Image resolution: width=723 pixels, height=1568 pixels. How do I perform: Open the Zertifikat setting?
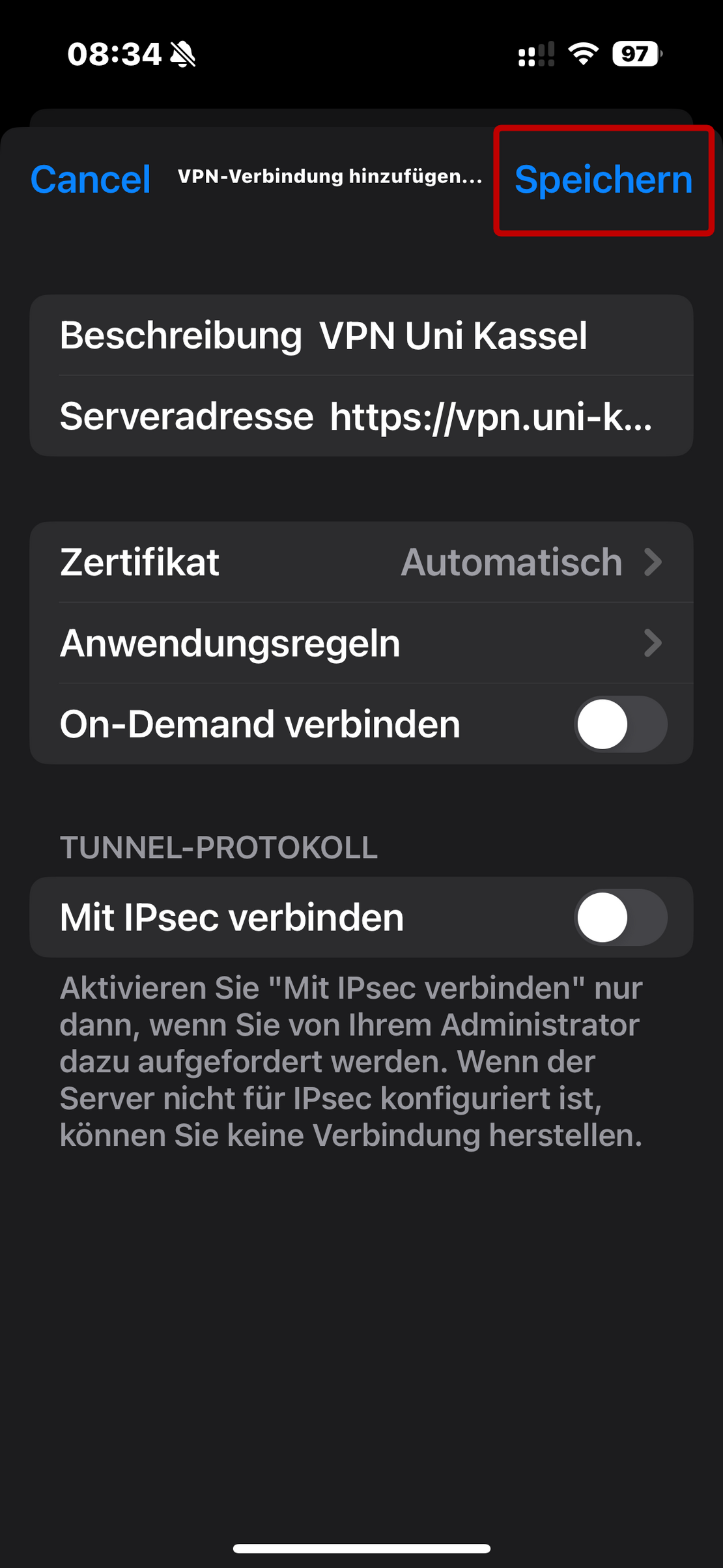click(x=361, y=562)
